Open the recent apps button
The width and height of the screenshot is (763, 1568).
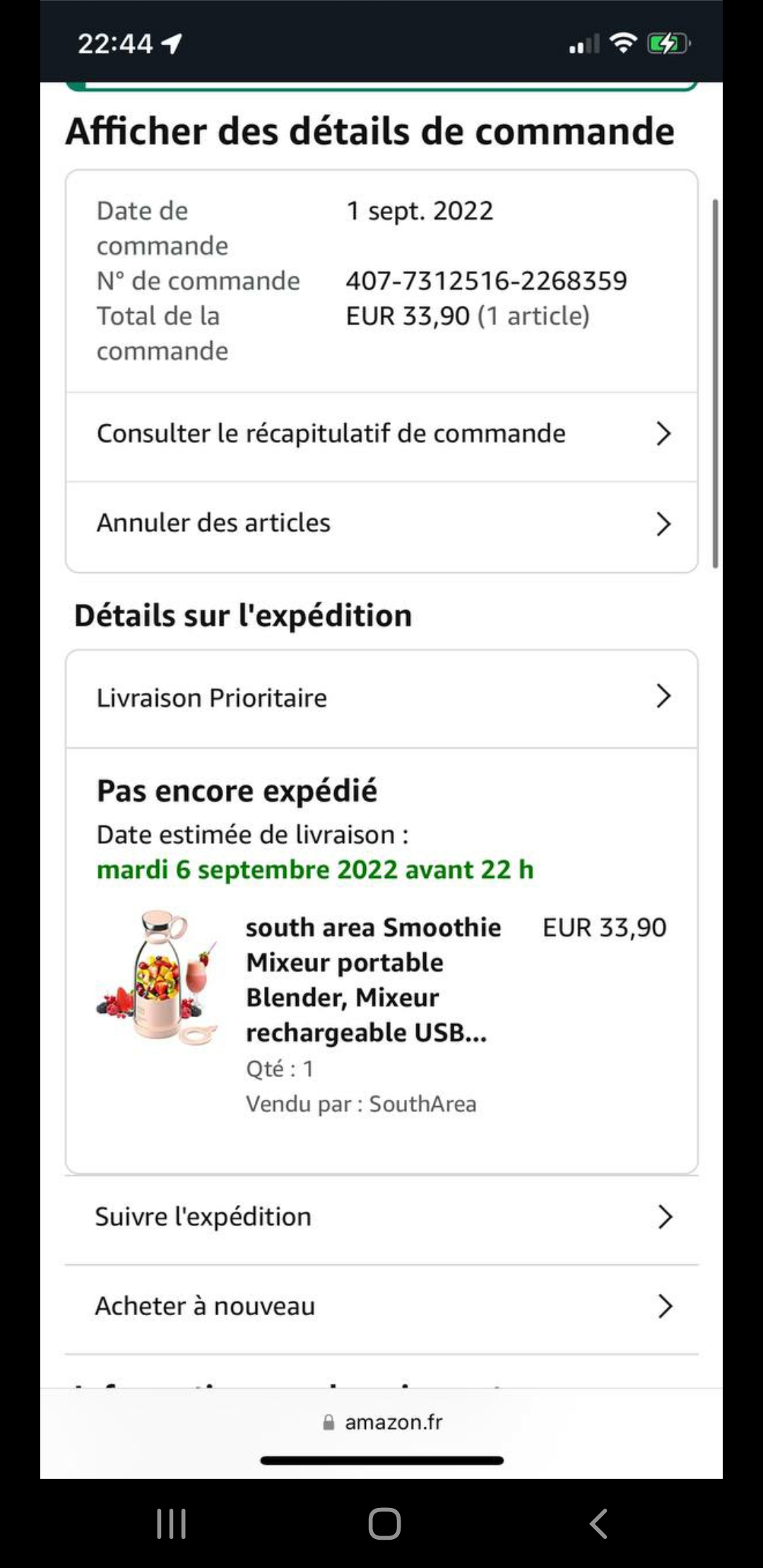(x=171, y=1524)
